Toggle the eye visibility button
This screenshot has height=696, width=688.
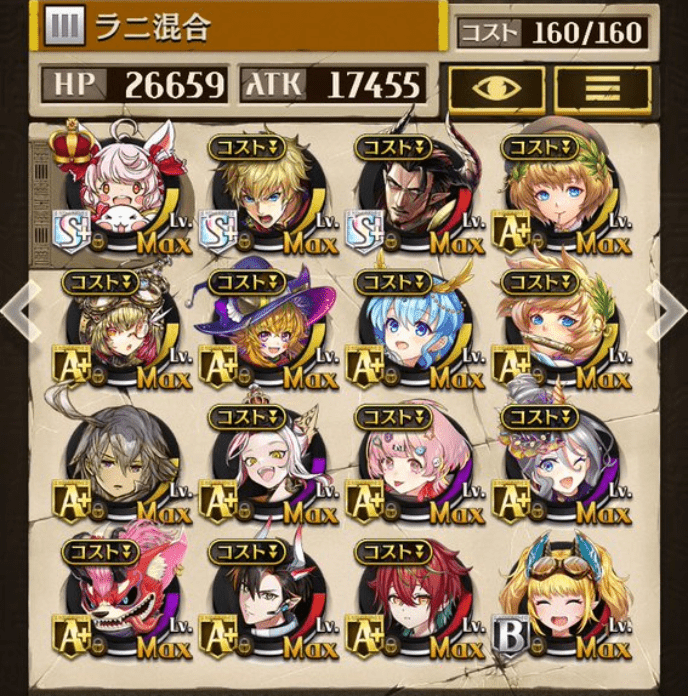coord(496,88)
